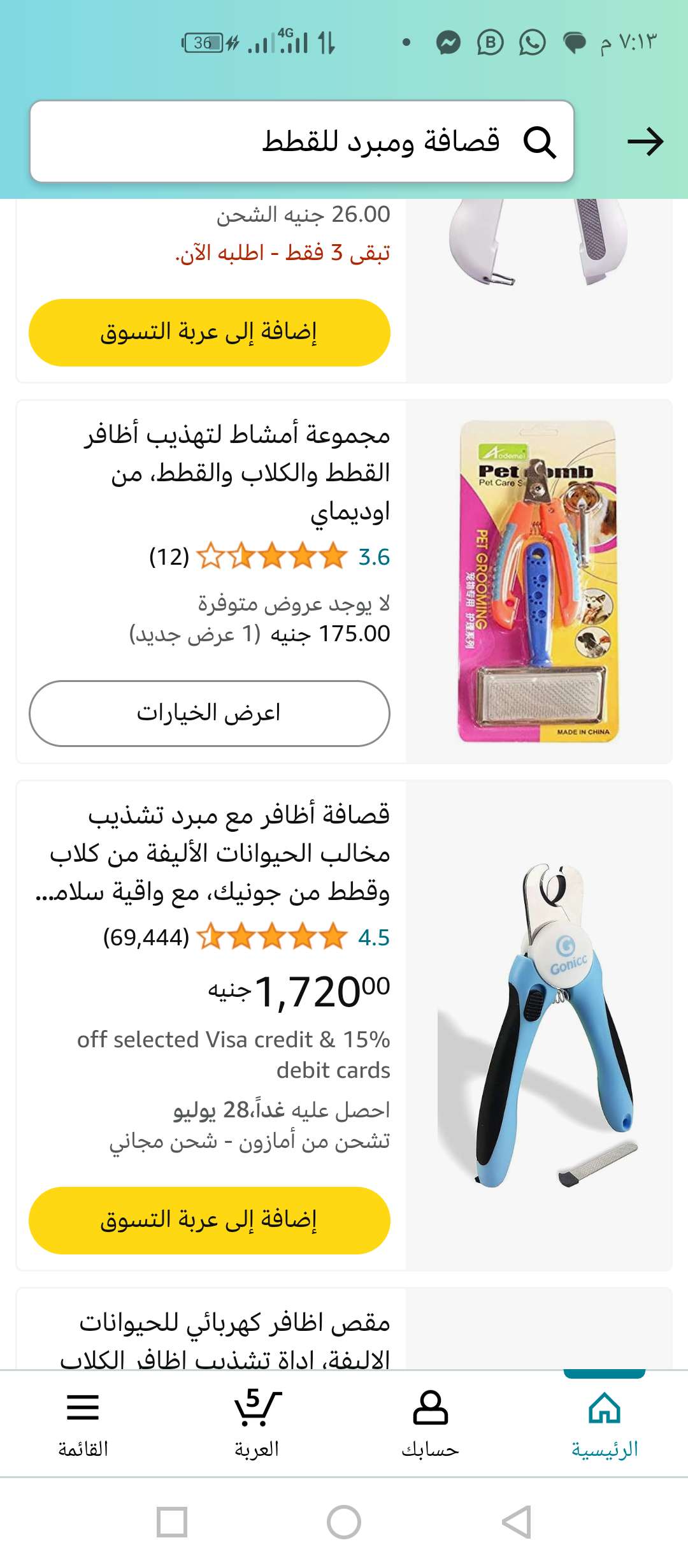The height and width of the screenshot is (1568, 688).
Task: Go to the phone home screen
Action: tap(344, 1522)
